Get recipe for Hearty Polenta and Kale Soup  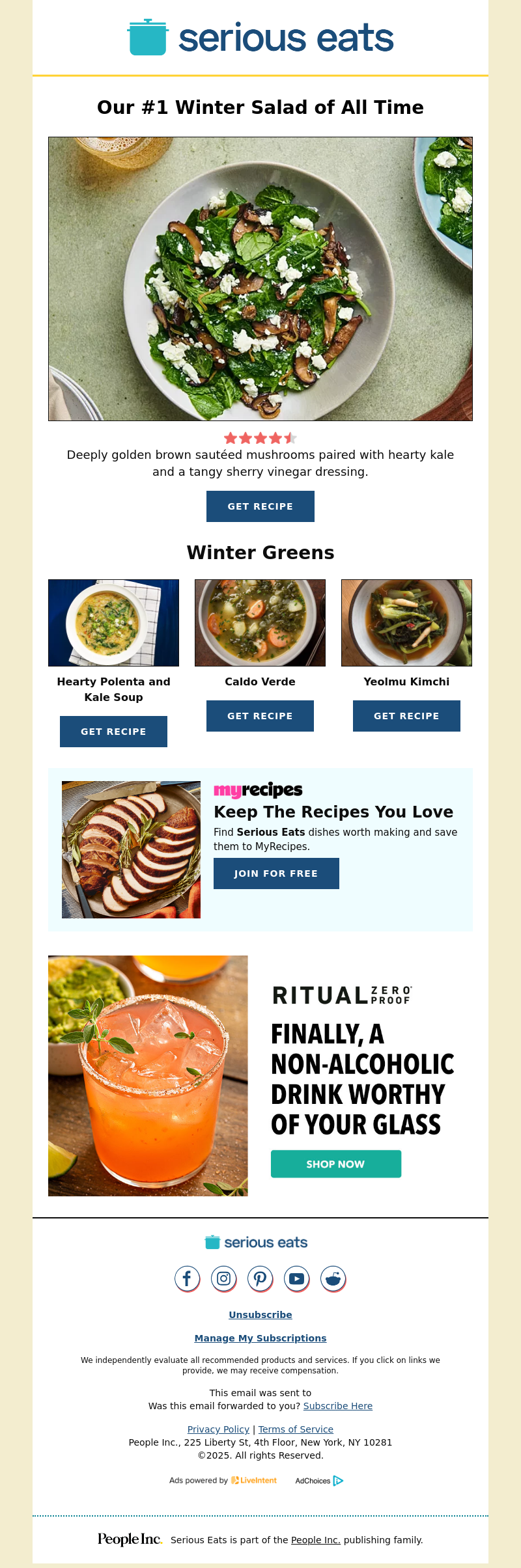coord(113,732)
